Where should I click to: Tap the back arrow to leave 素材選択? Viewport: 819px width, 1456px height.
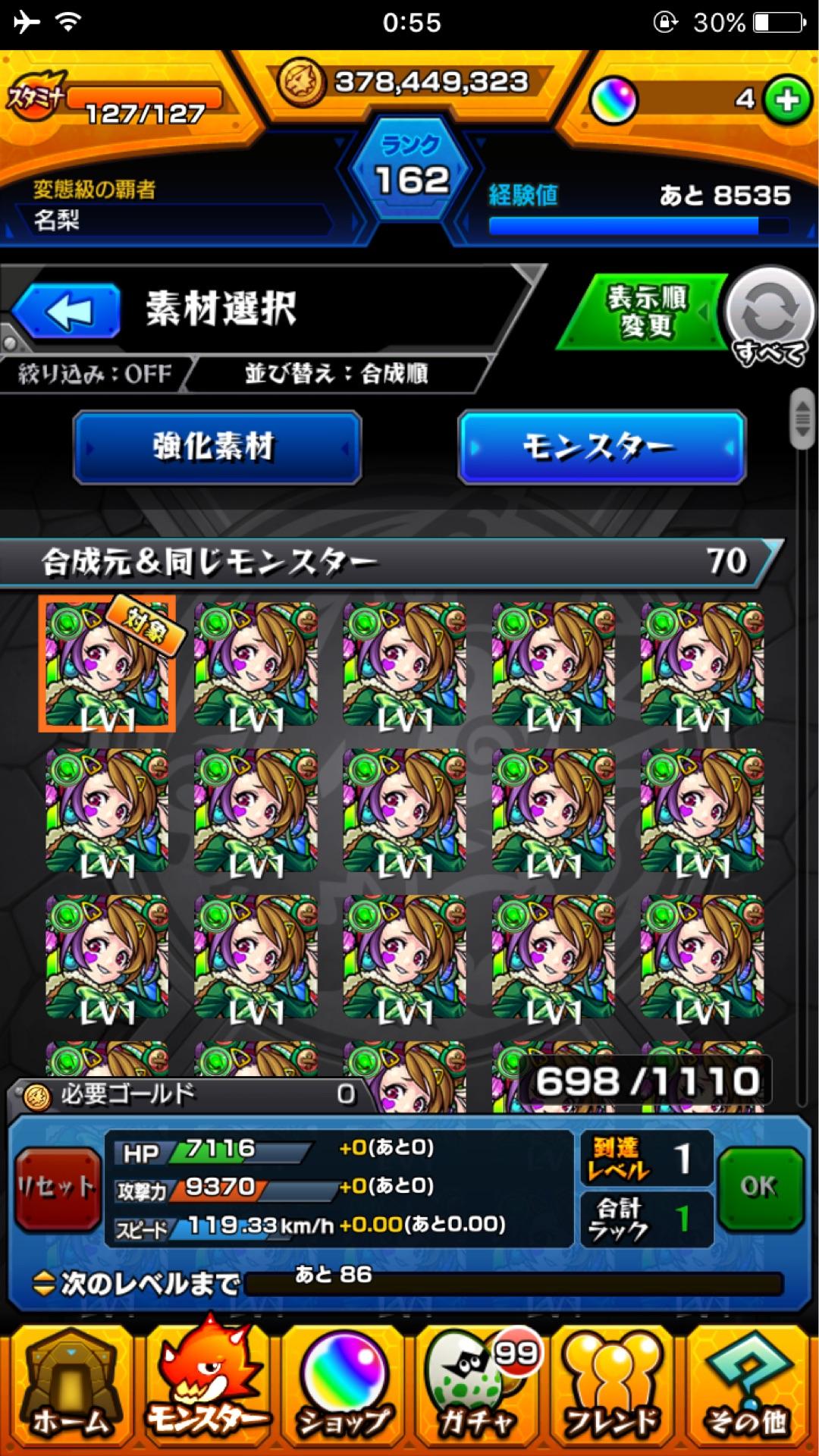tap(67, 311)
